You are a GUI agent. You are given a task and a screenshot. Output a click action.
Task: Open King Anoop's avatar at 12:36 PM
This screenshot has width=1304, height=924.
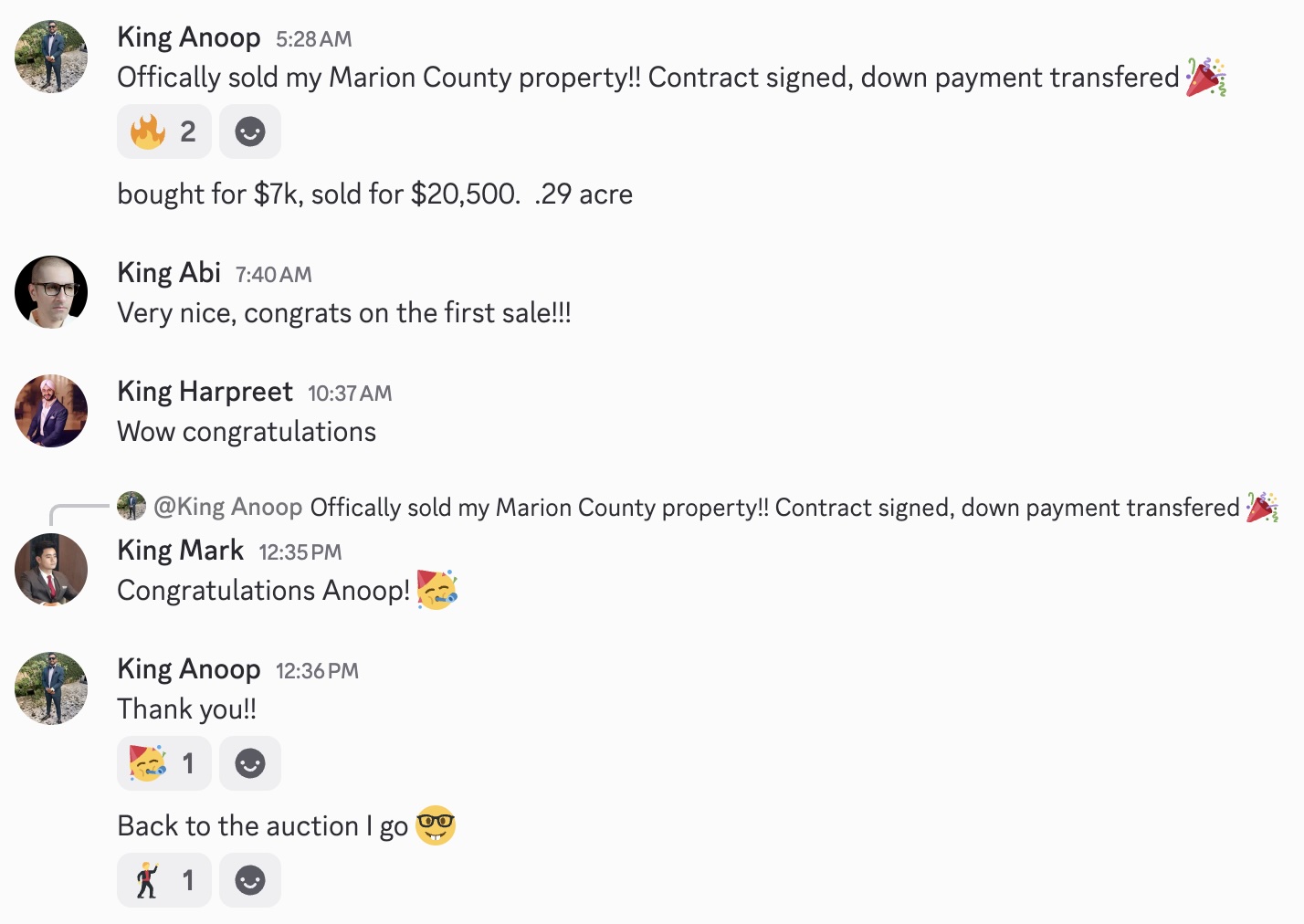[51, 688]
